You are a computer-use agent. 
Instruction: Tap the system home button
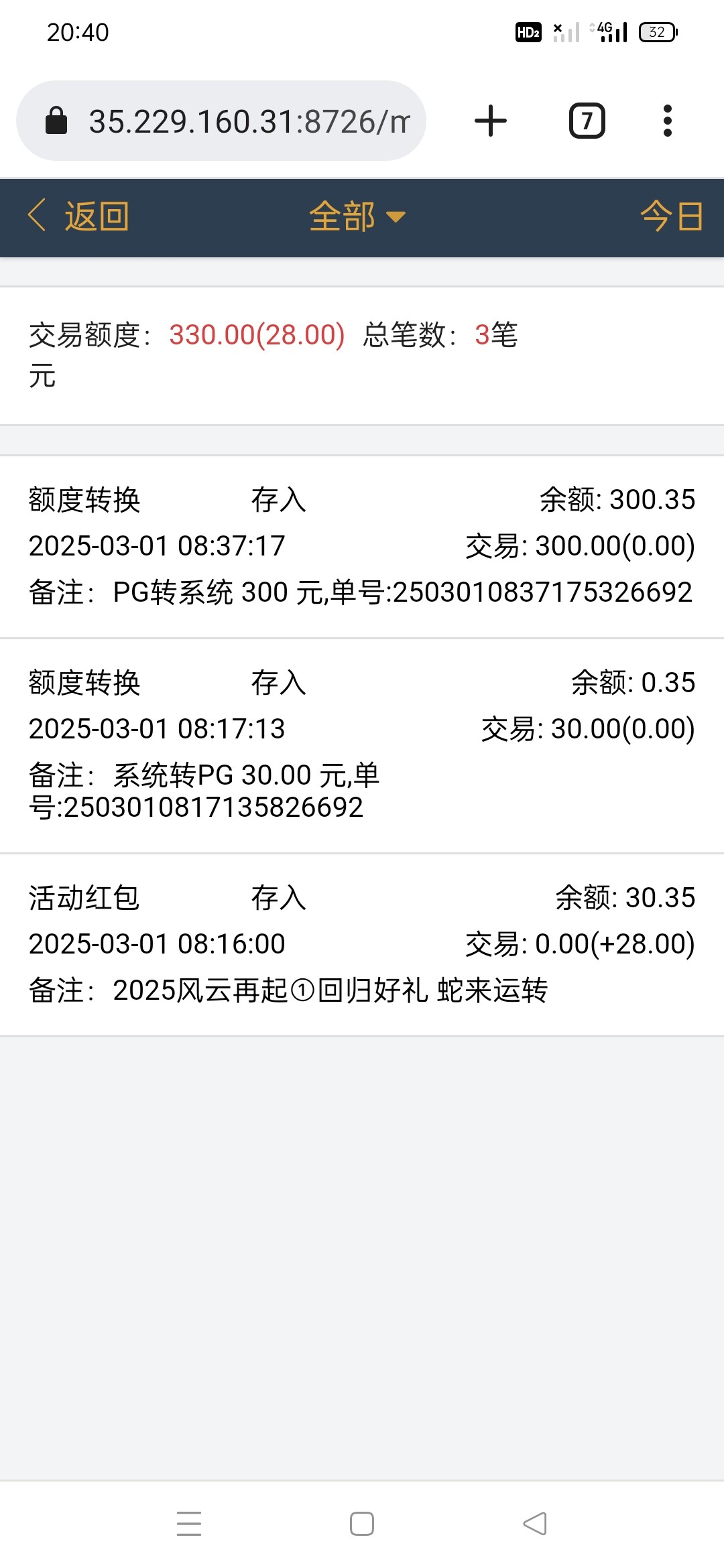tap(362, 1523)
